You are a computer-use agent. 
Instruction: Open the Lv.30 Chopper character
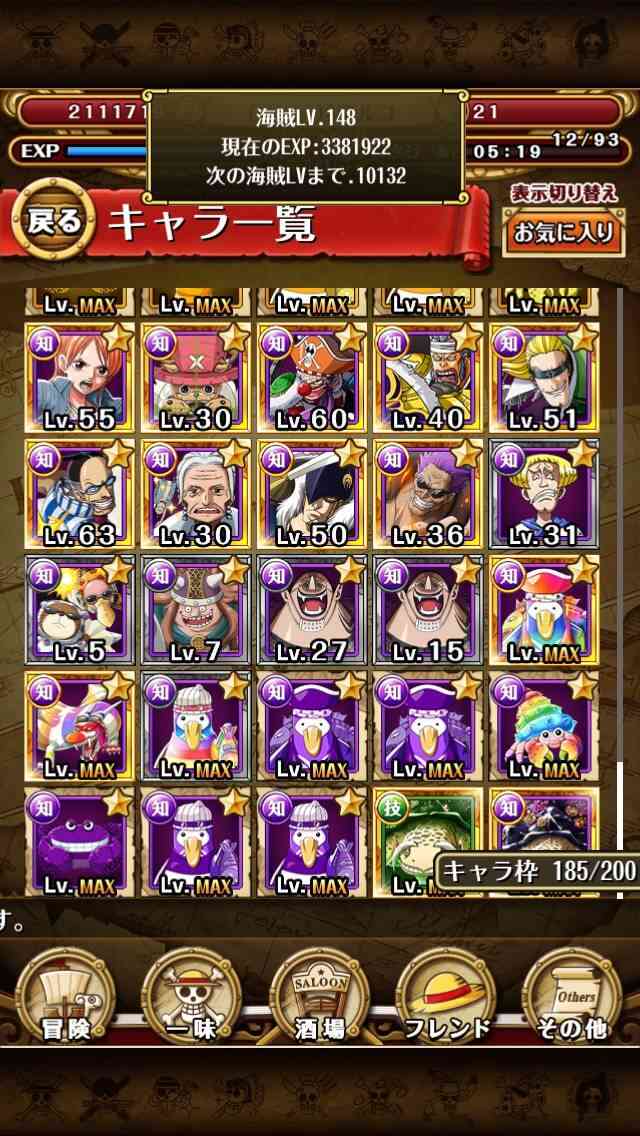click(x=196, y=377)
